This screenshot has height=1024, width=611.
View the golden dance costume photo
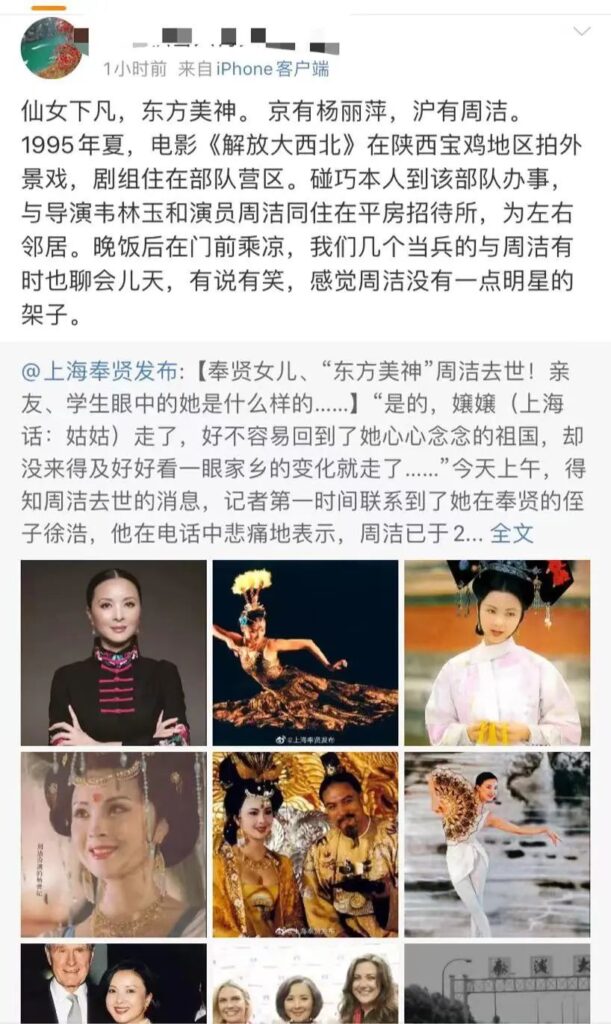tap(305, 652)
